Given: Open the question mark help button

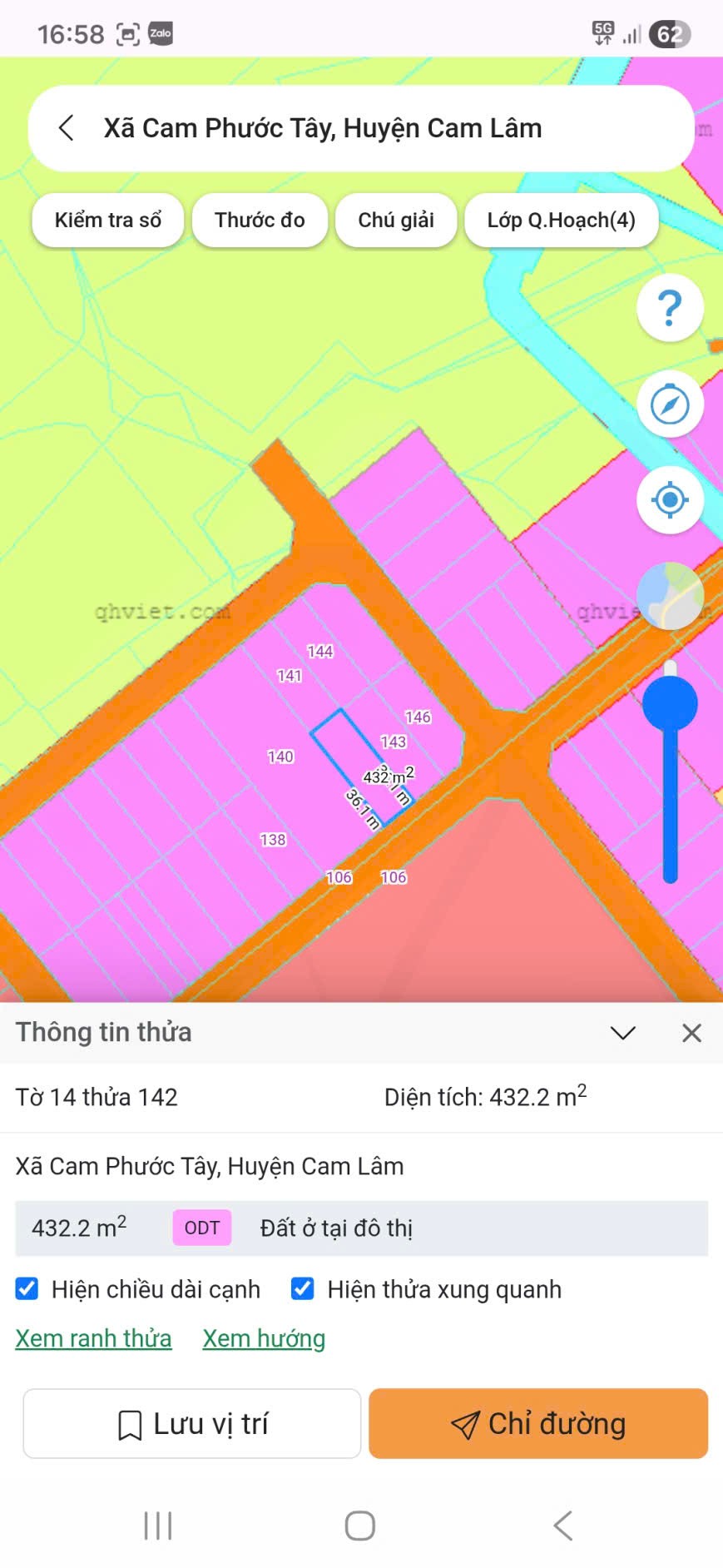Looking at the screenshot, I should (670, 308).
